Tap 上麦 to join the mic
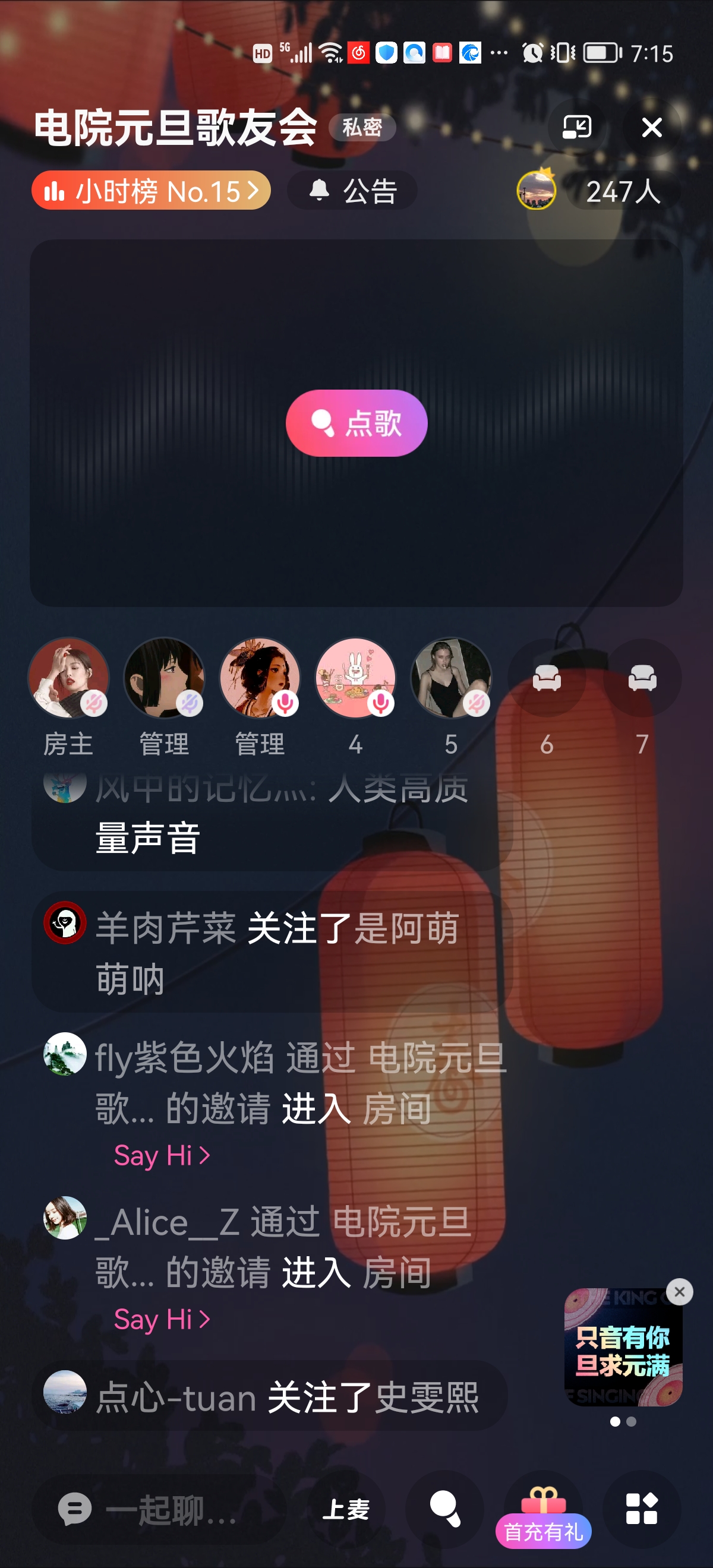Screen dimensions: 713x1568 [346, 1510]
